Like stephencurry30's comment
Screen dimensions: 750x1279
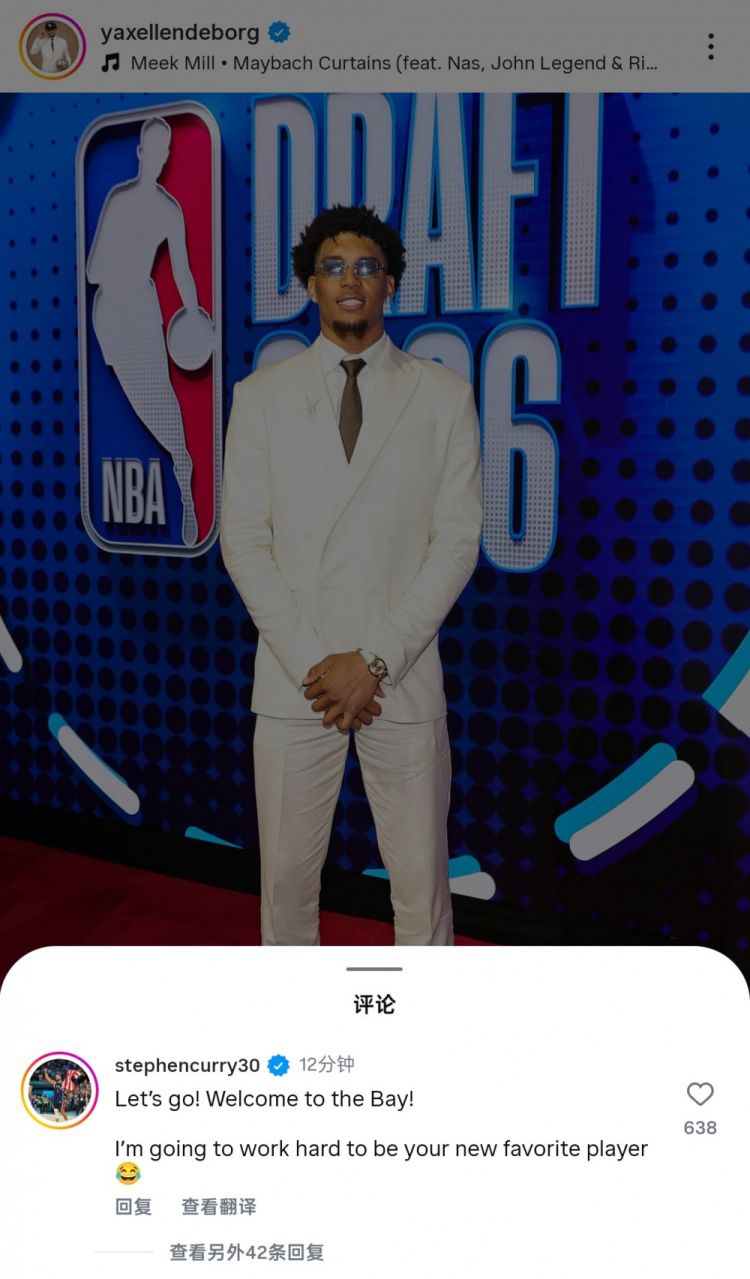click(x=700, y=1094)
